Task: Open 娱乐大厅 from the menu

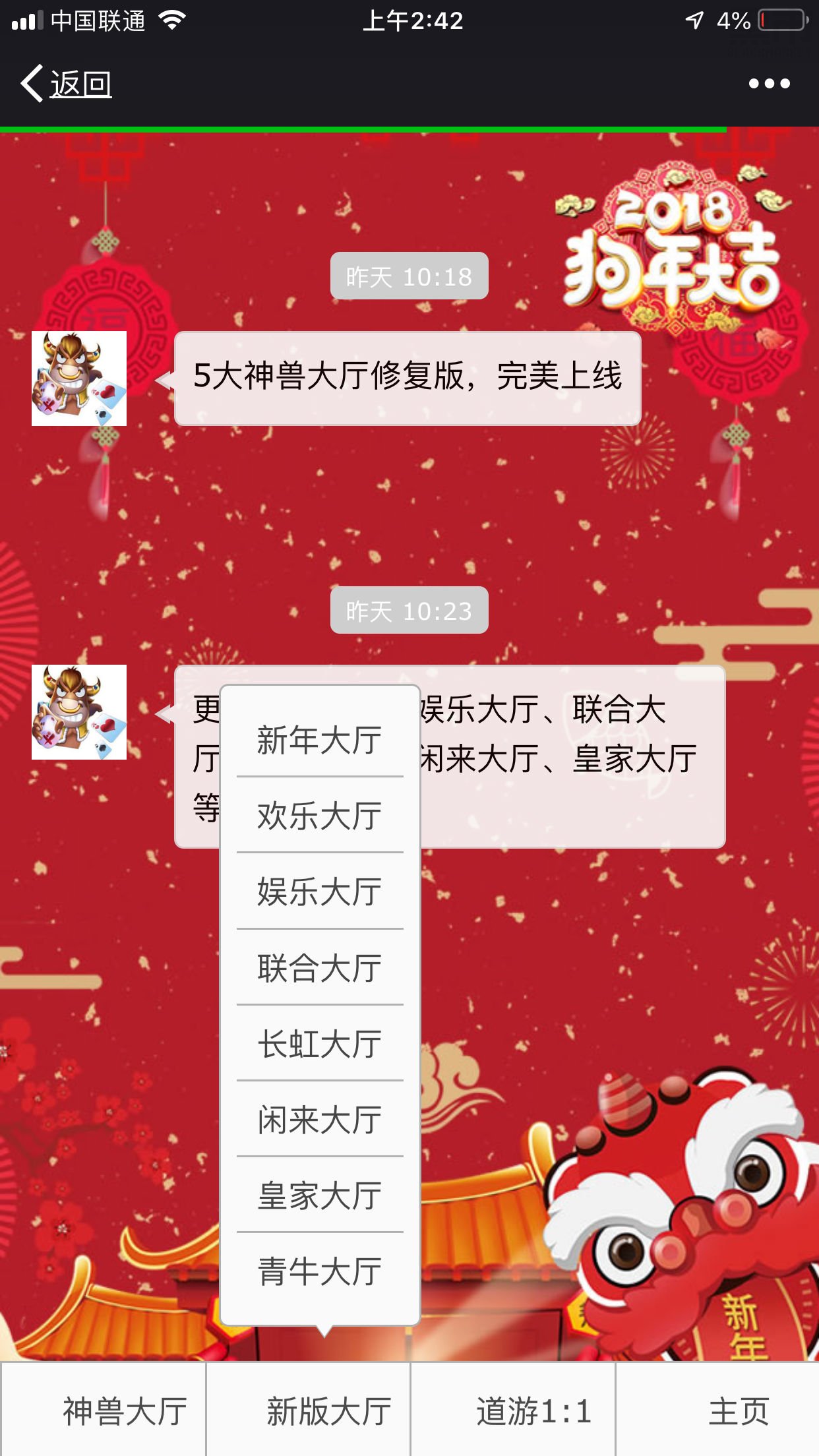Action: (x=320, y=892)
